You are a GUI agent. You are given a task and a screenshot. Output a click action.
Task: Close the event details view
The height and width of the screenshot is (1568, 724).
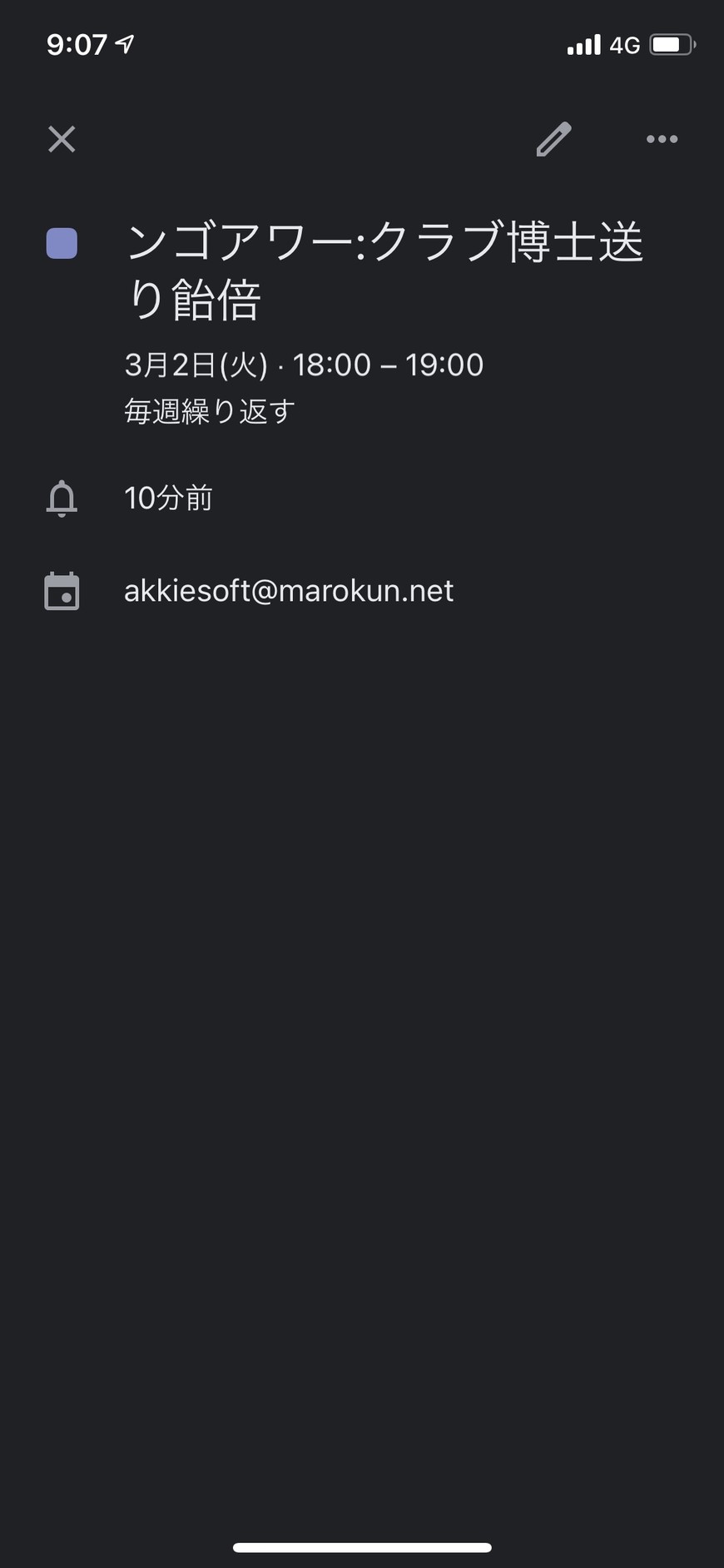click(x=62, y=139)
